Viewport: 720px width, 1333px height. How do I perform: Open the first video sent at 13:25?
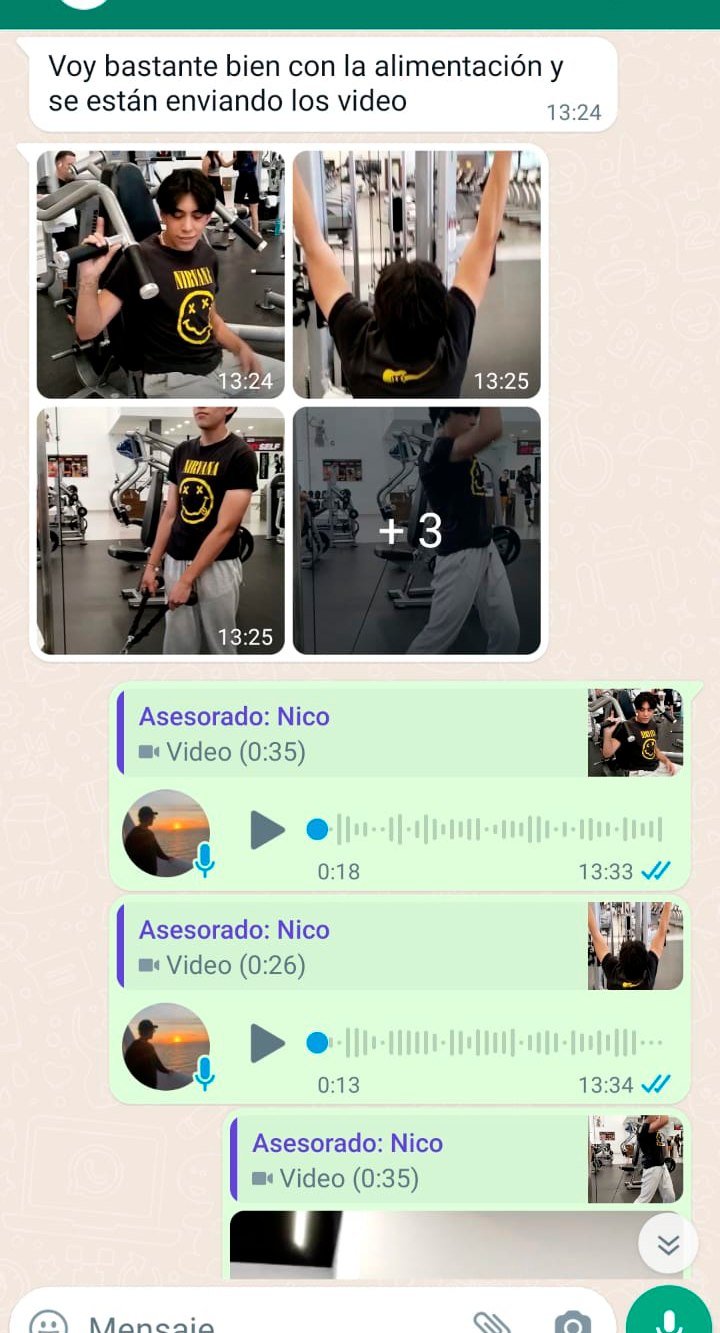coord(416,275)
